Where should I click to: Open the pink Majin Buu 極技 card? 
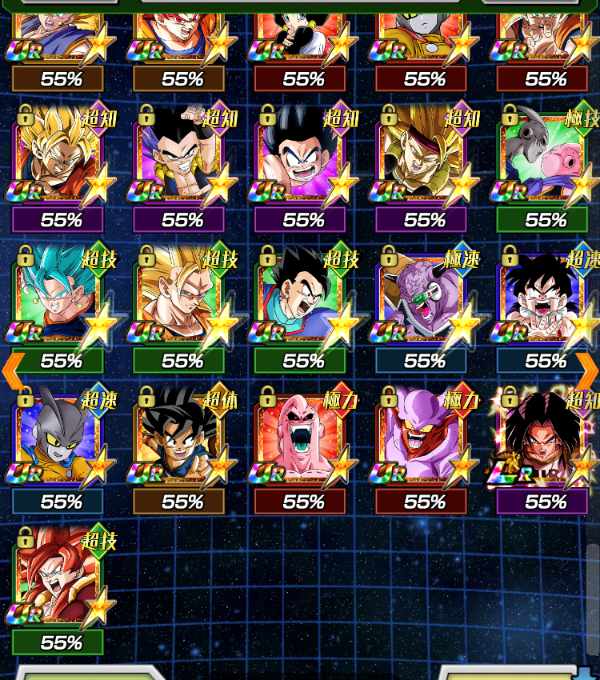click(544, 160)
